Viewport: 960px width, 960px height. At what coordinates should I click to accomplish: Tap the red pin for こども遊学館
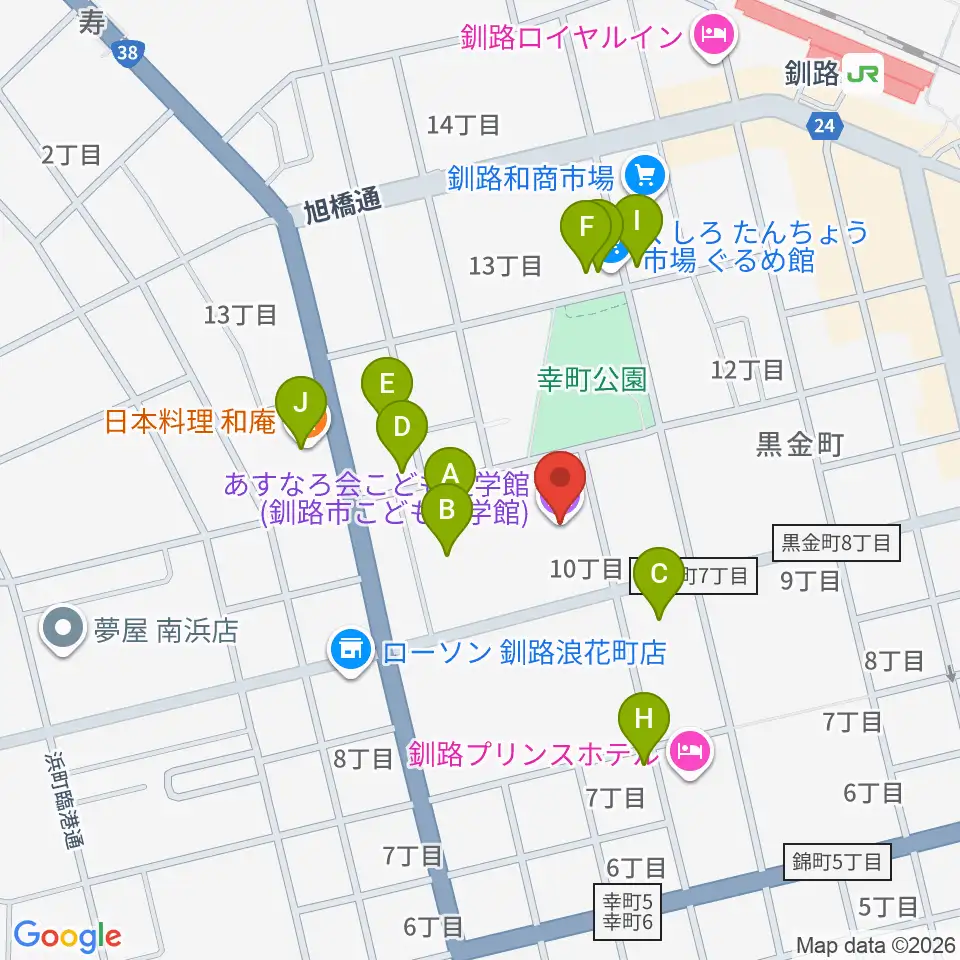point(560,482)
